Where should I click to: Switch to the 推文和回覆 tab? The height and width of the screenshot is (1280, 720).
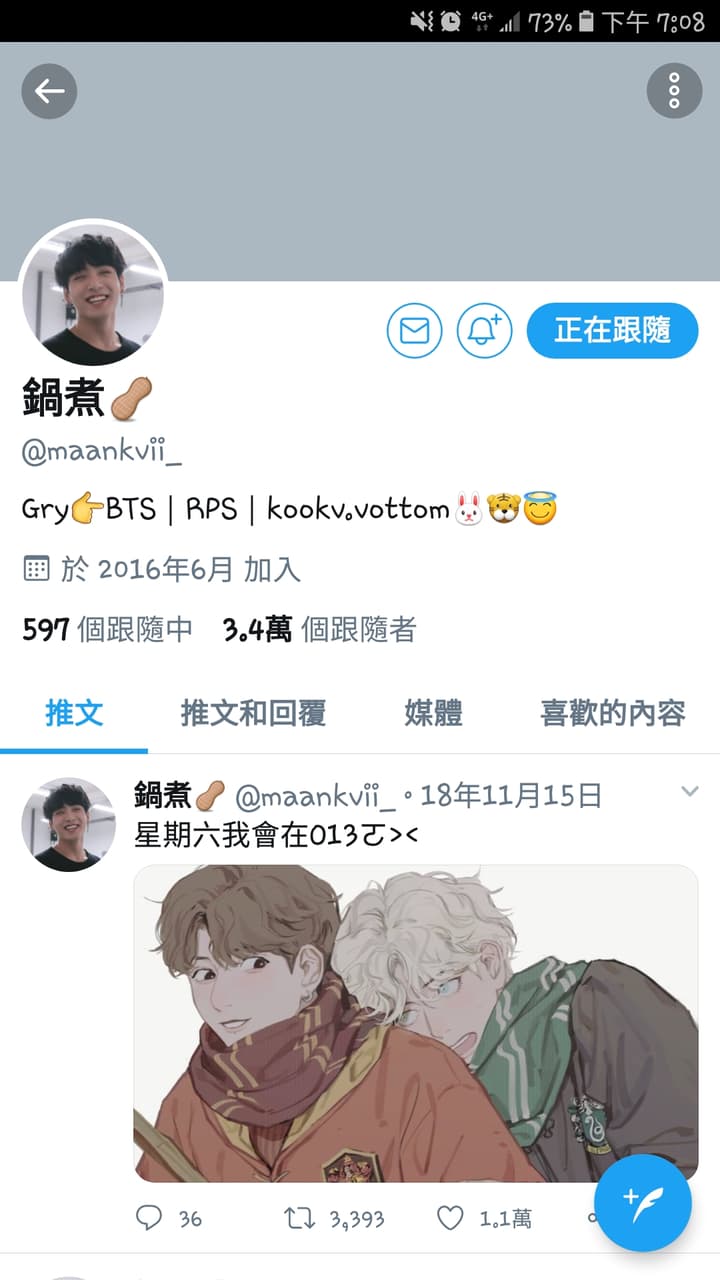pyautogui.click(x=253, y=713)
